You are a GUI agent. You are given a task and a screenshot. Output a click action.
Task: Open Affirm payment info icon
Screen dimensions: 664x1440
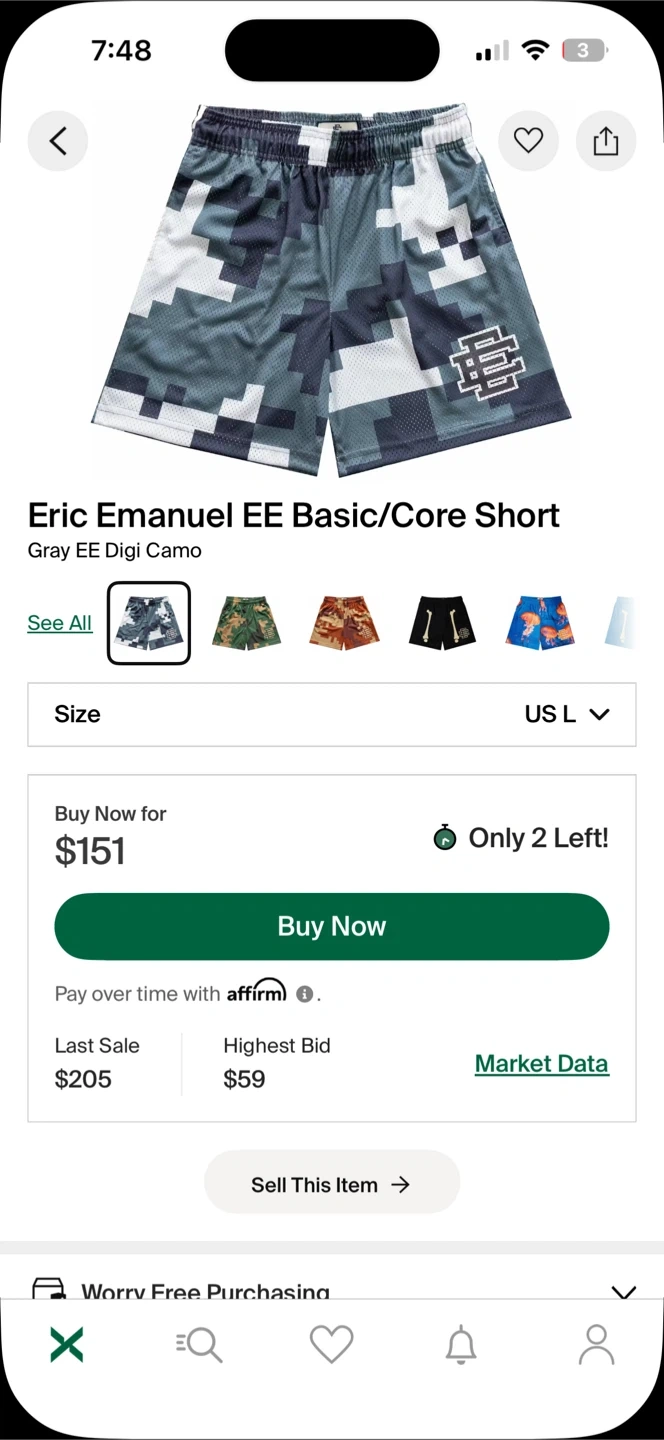304,994
